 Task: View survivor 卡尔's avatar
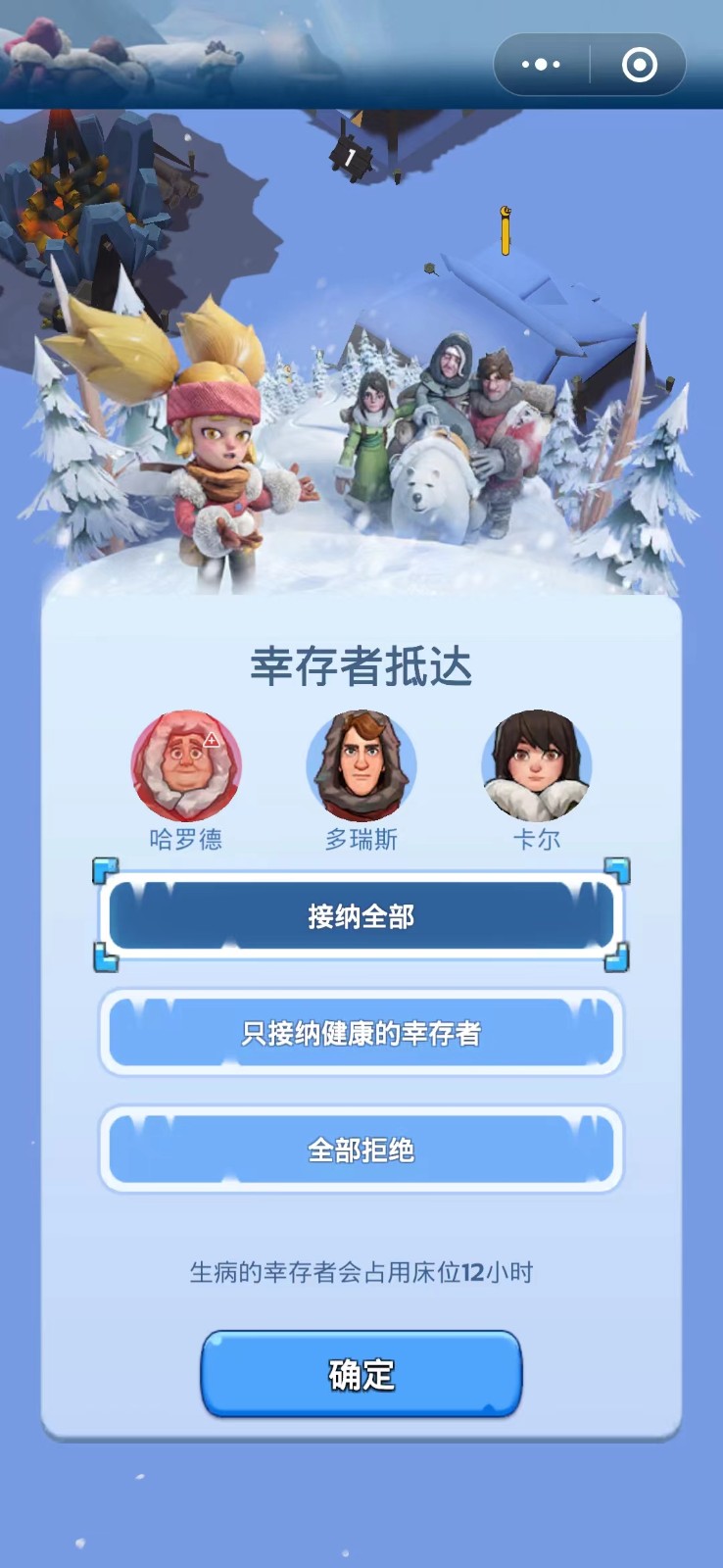pyautogui.click(x=536, y=766)
